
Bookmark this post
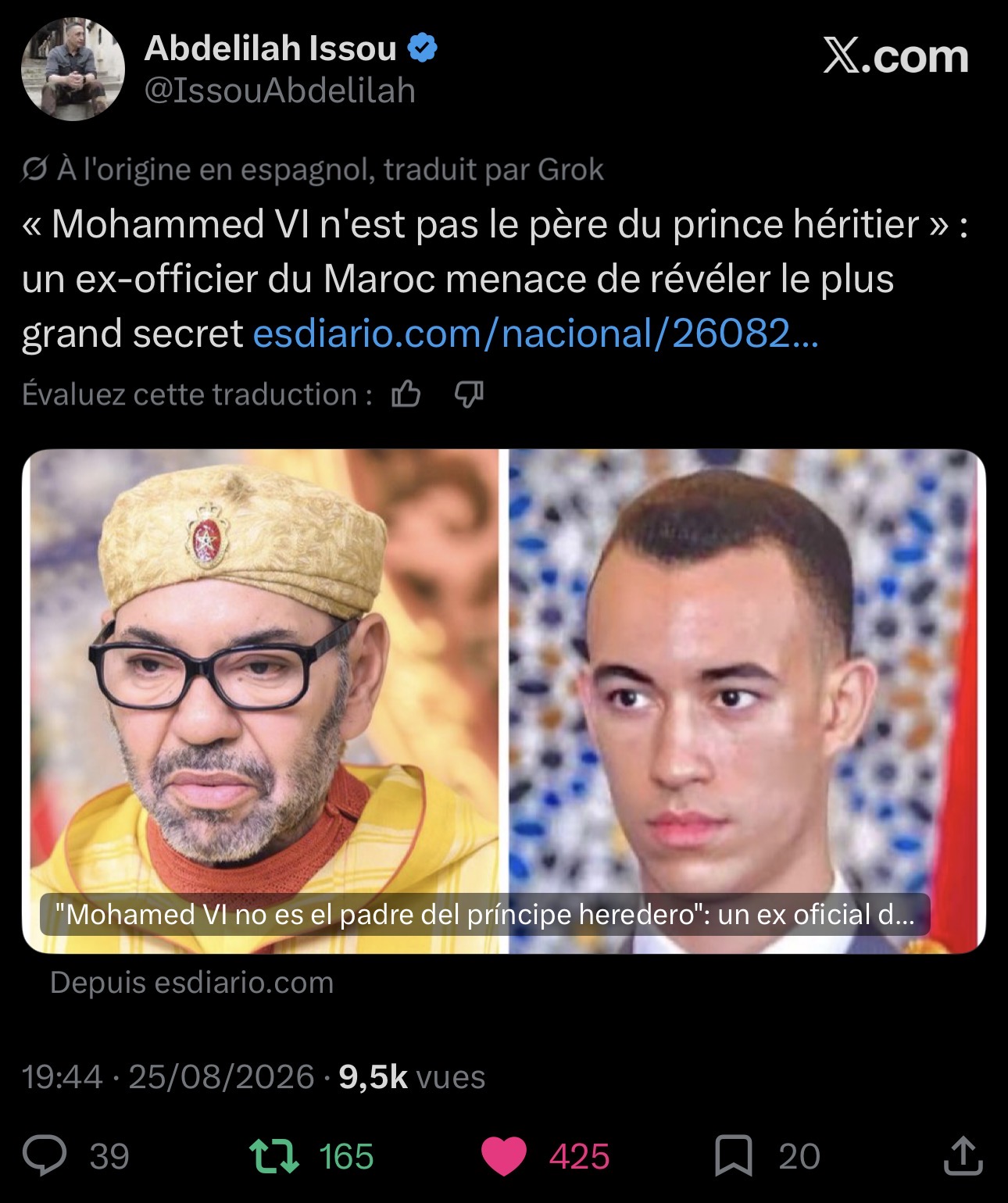coord(734,1156)
